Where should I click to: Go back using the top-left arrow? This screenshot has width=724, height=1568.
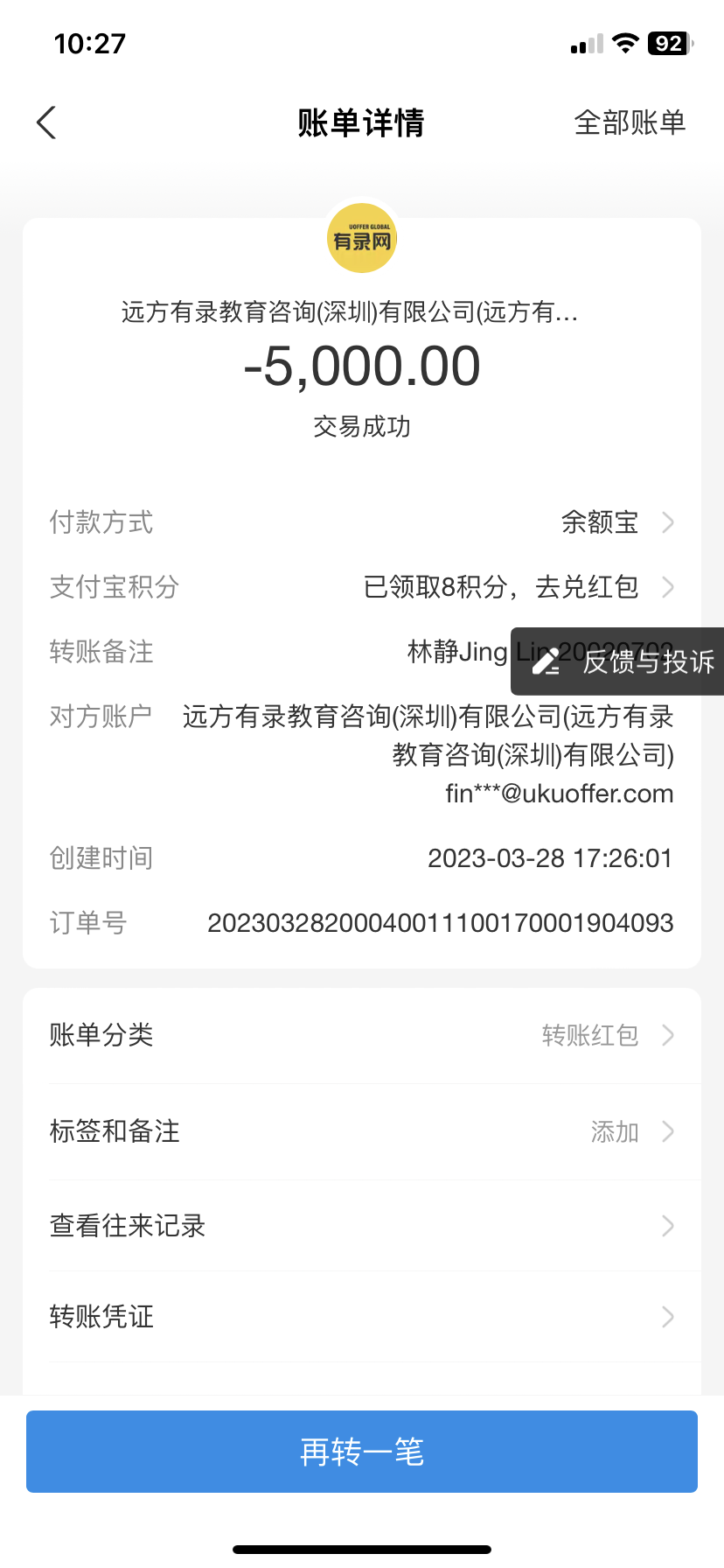[x=47, y=123]
